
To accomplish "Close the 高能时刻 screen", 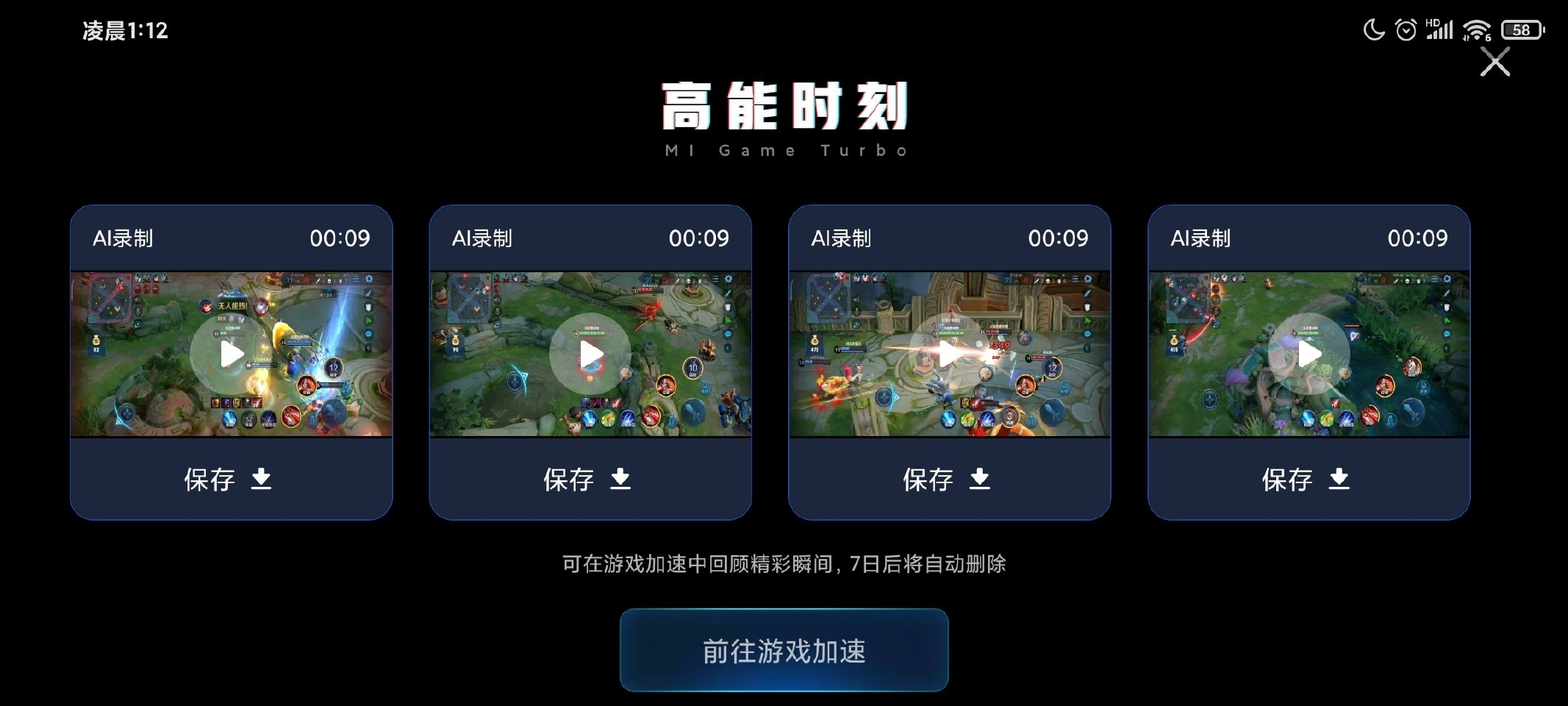I will pyautogui.click(x=1494, y=62).
